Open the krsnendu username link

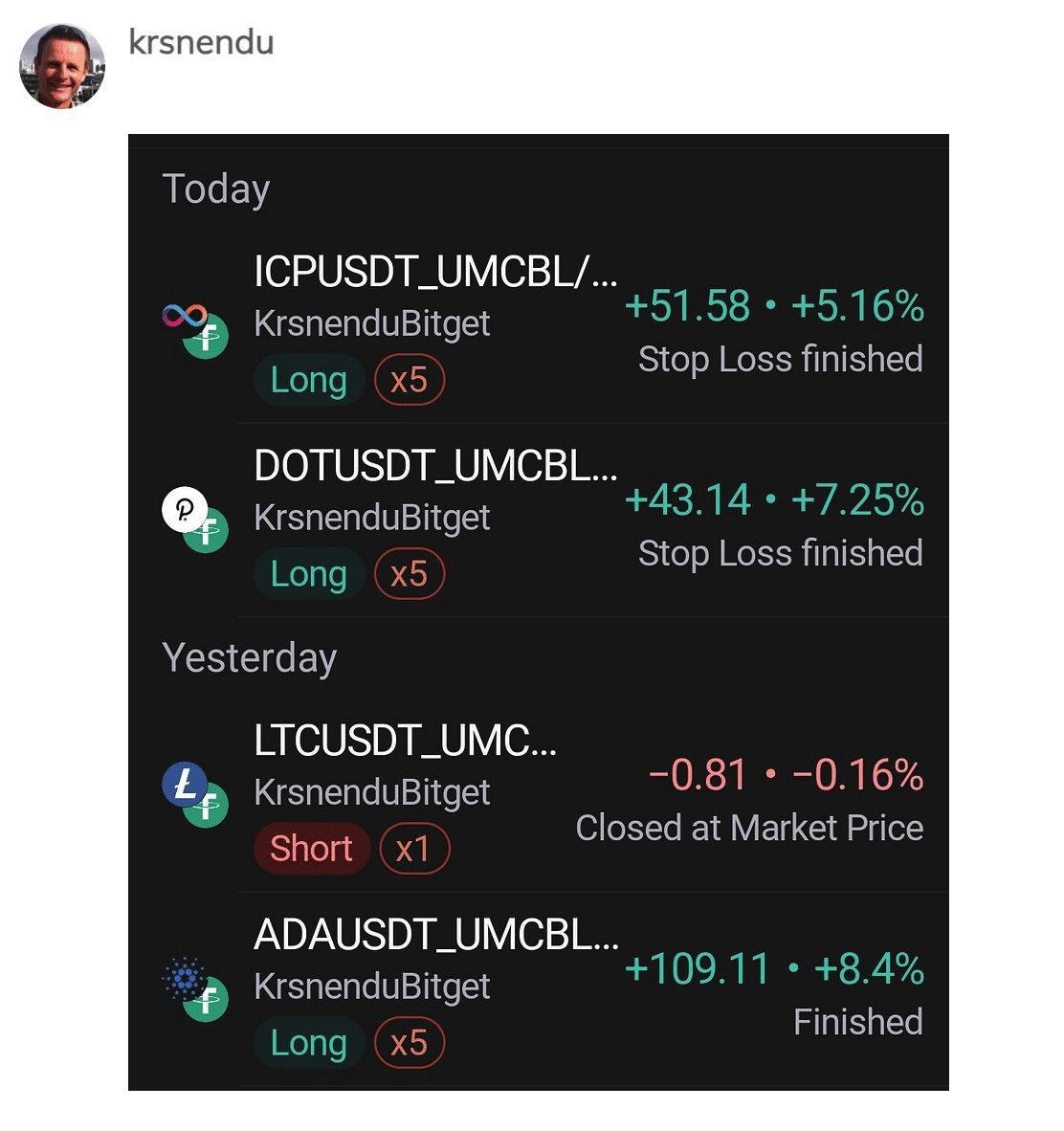tap(201, 43)
